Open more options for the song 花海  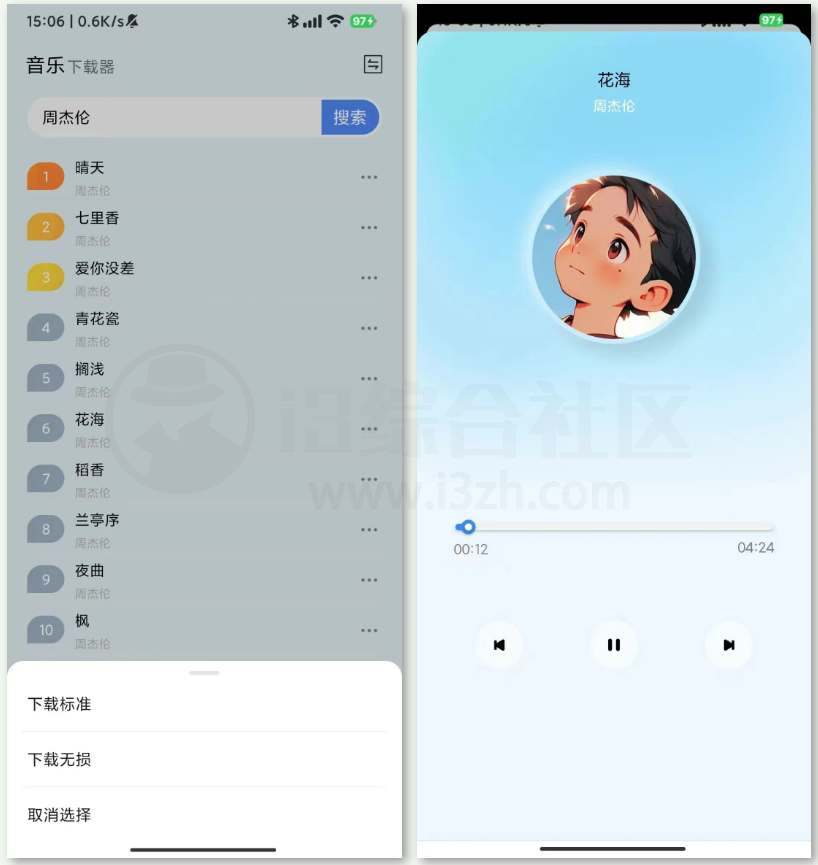370,428
